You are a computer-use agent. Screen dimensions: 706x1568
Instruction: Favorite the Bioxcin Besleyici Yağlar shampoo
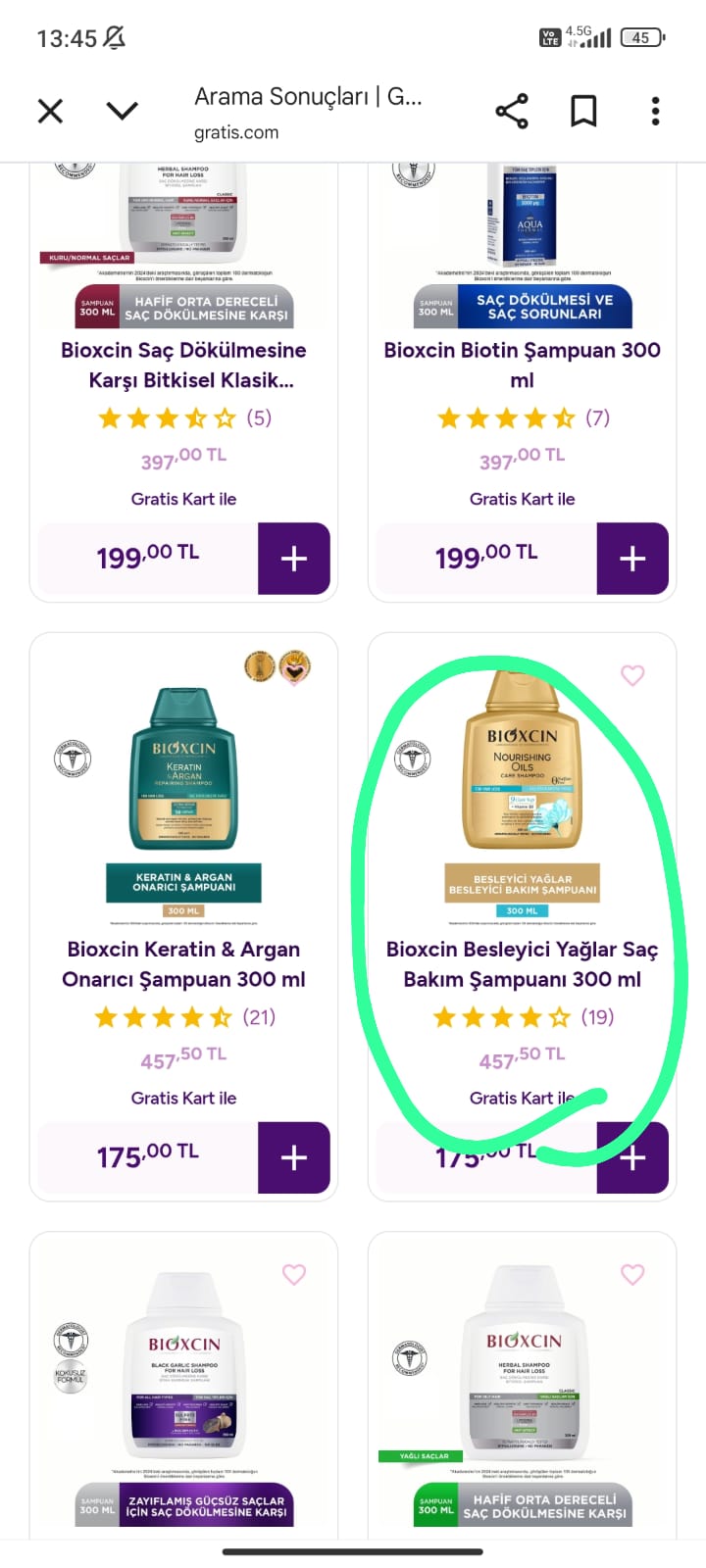point(632,675)
